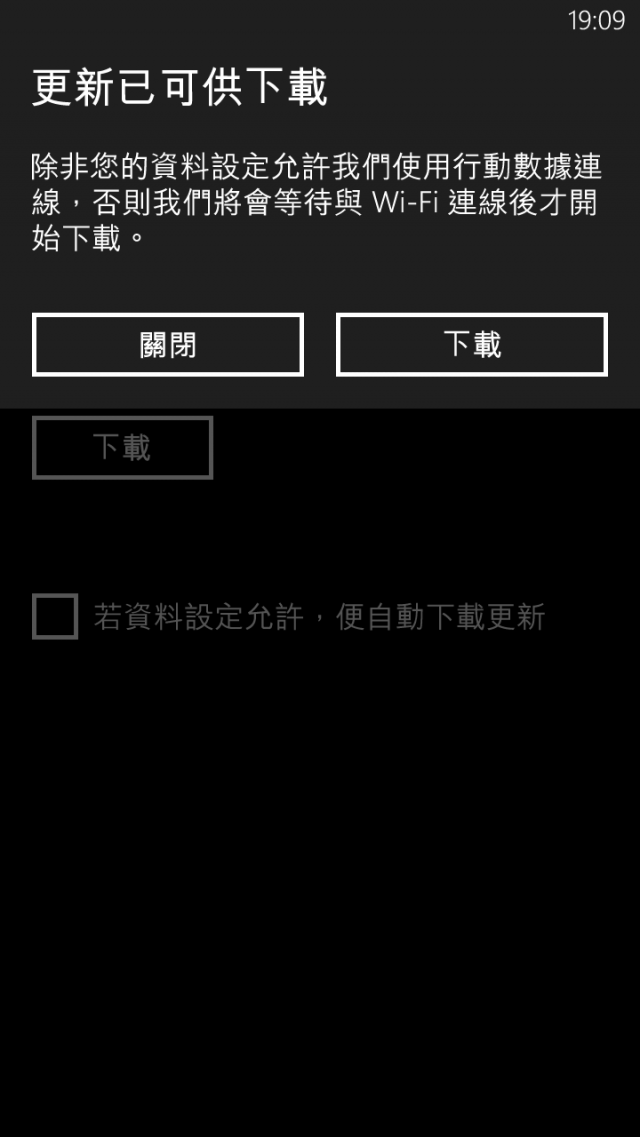The width and height of the screenshot is (640, 1138).
Task: Tap 關閉 to dismiss the update dialog
Action: (x=168, y=345)
